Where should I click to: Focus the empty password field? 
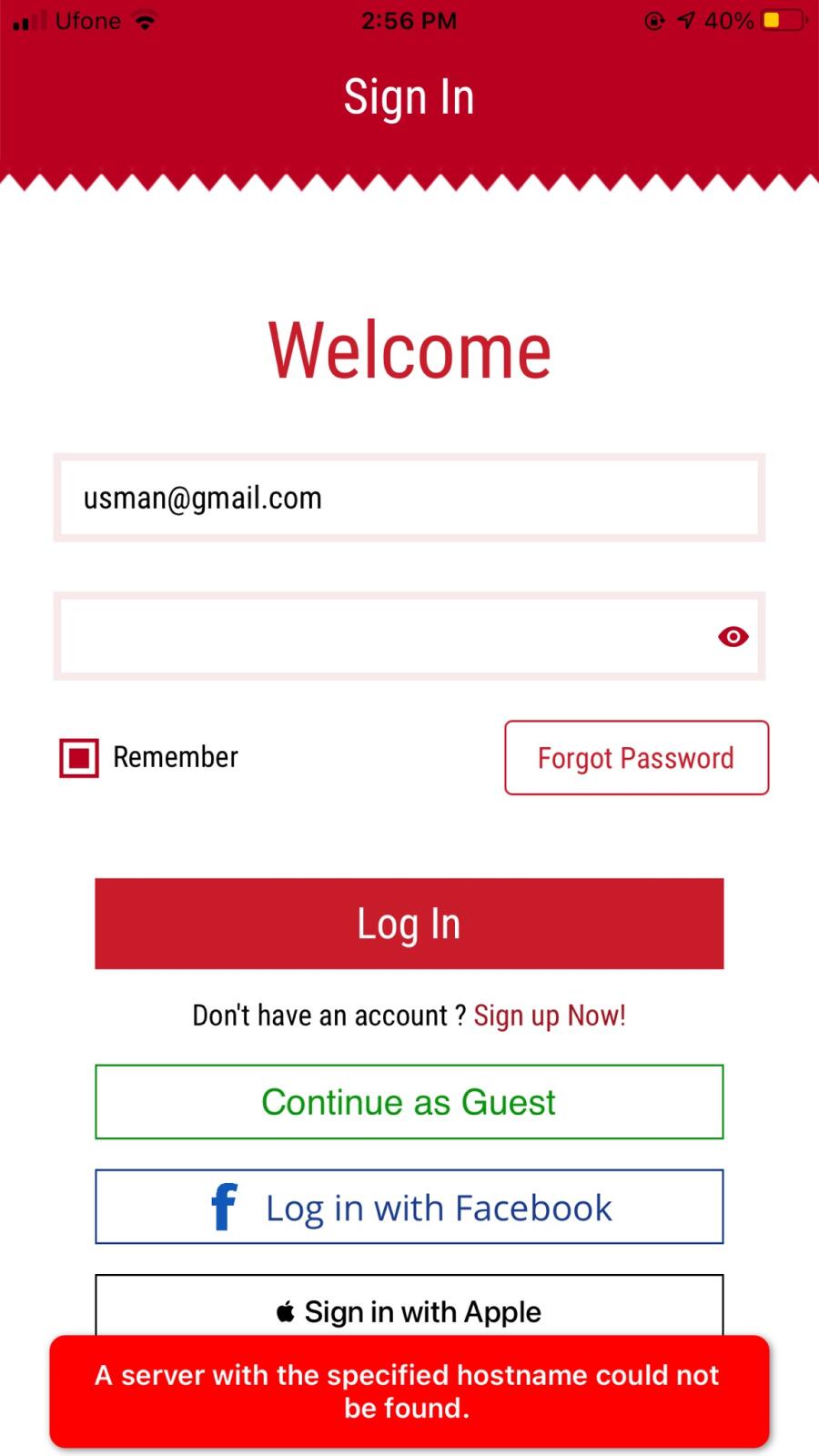coord(409,636)
